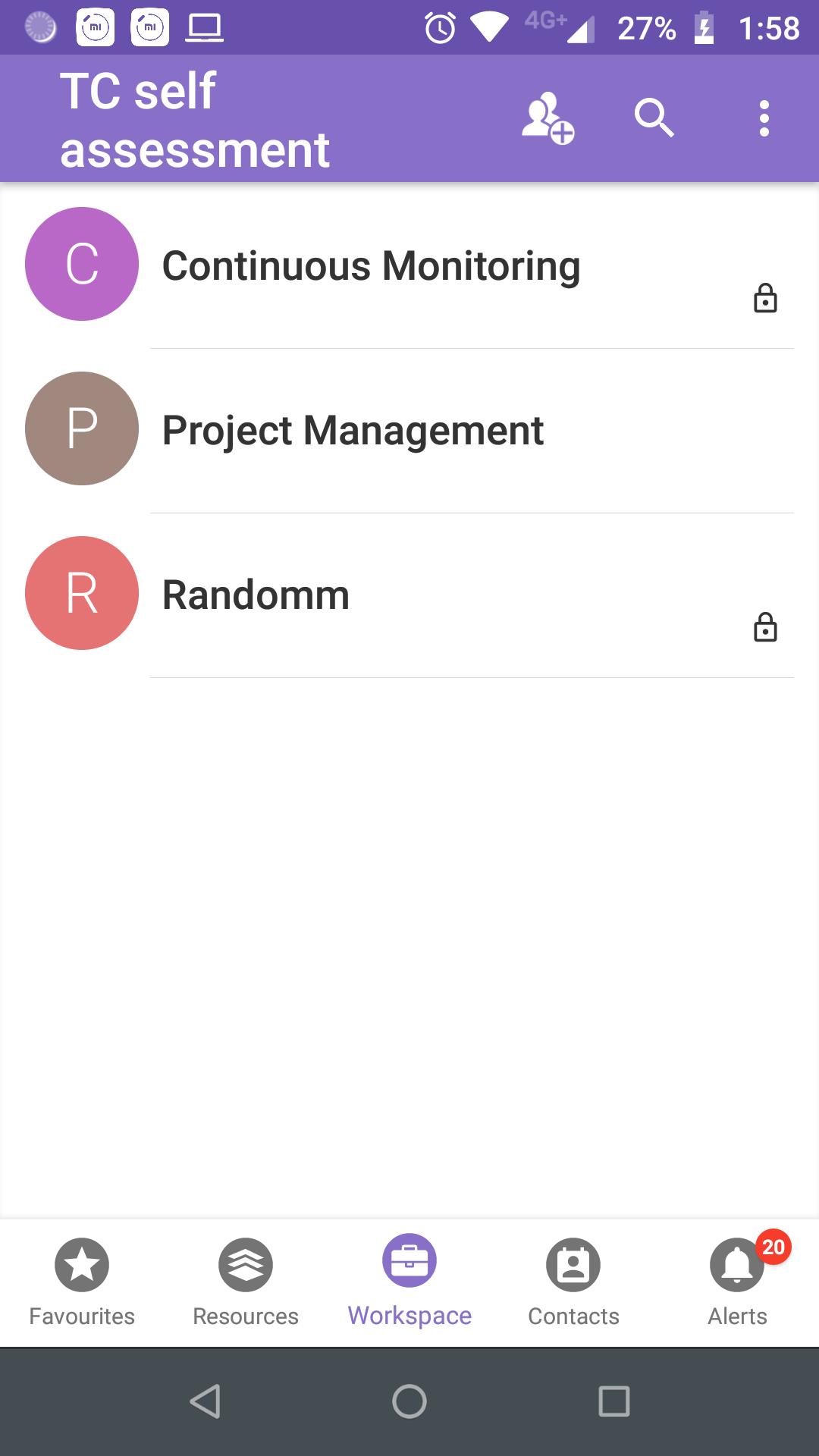Tap the system back button

205,1401
